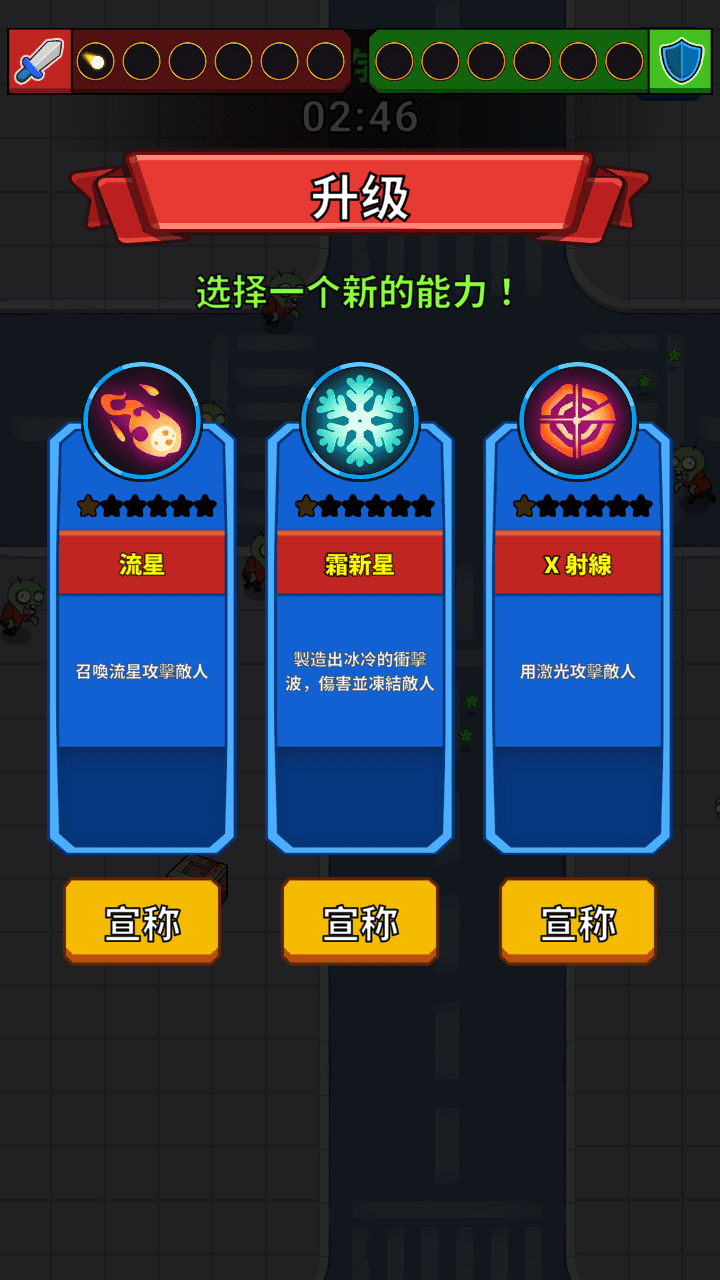Claim the X 射線 laser ability
Viewport: 720px width, 1280px height.
coord(578,921)
